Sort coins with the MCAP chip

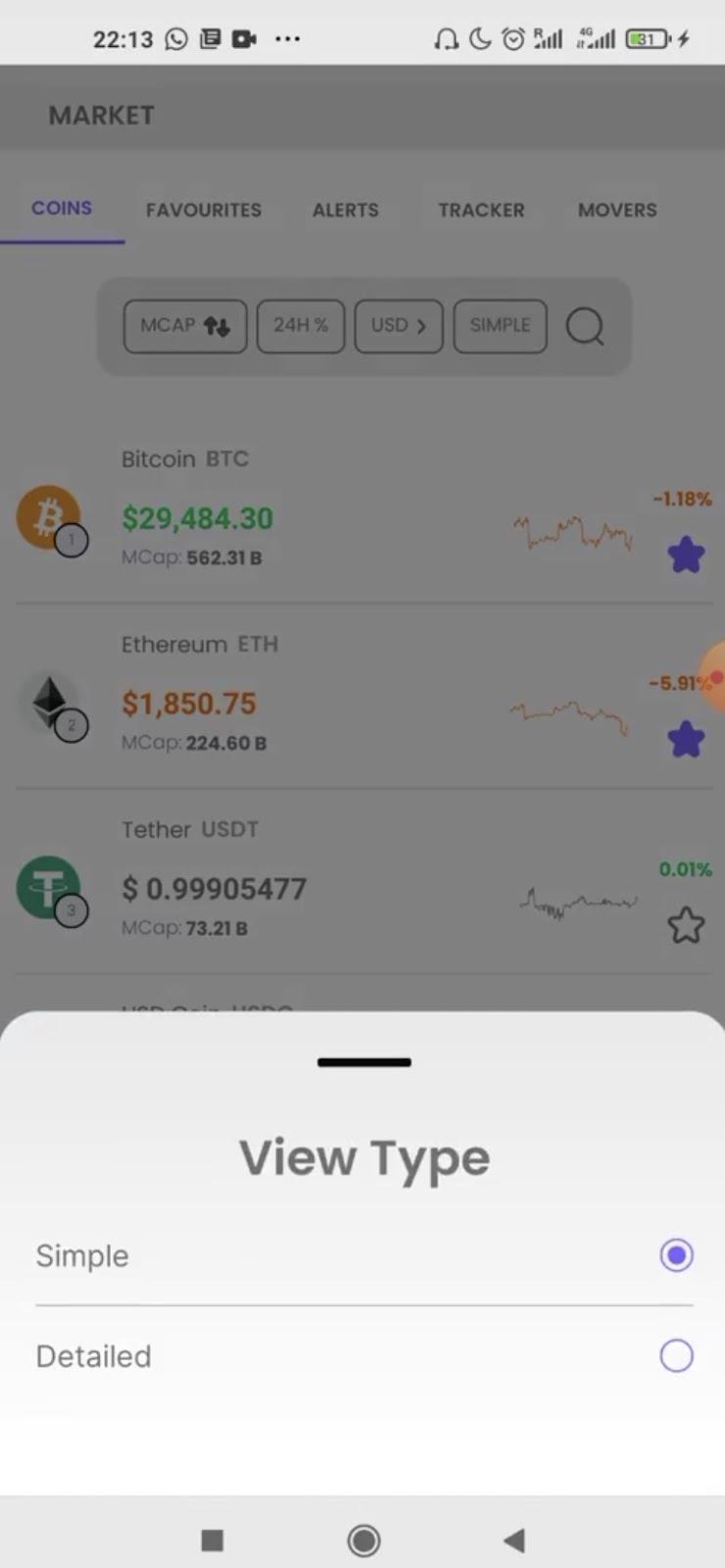(x=184, y=325)
